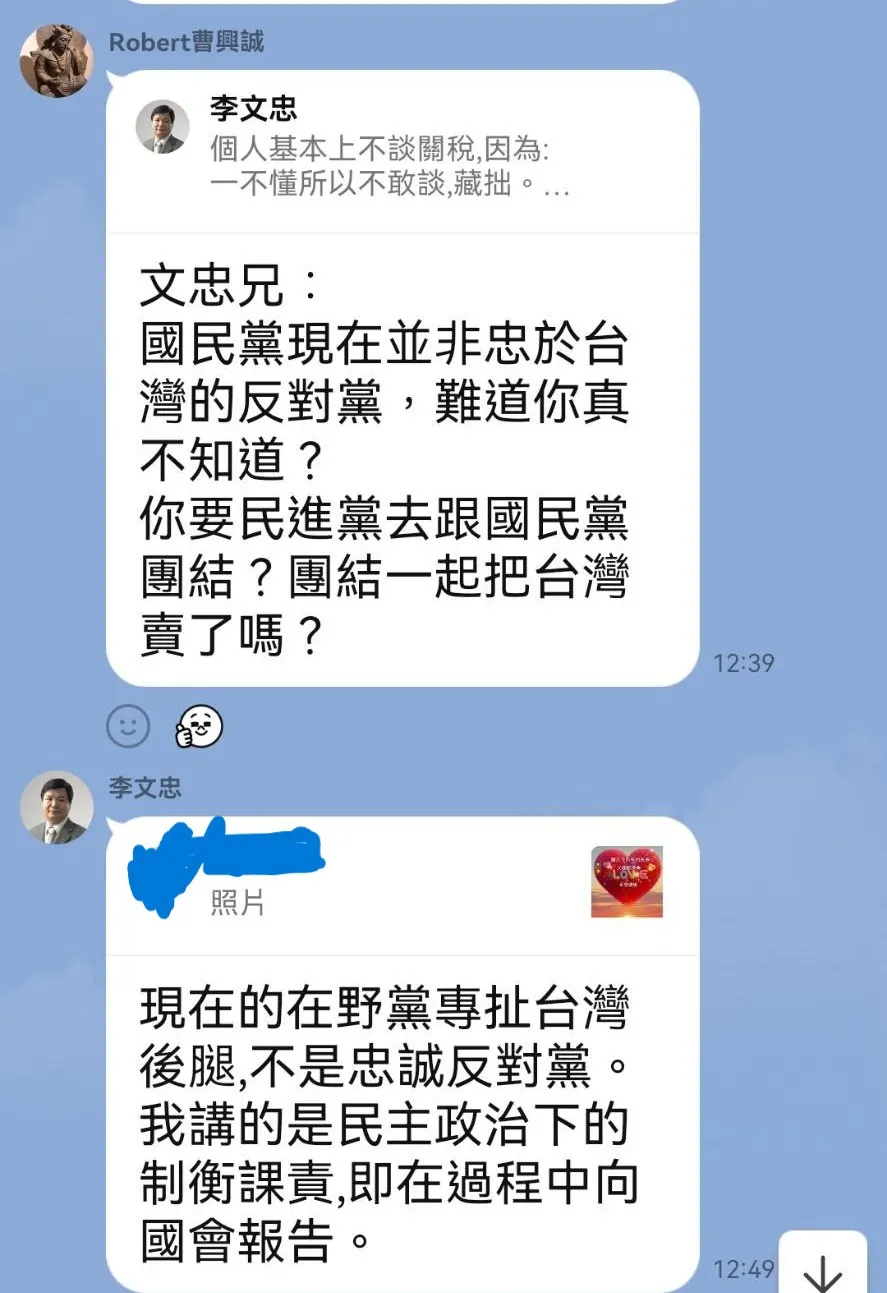Click the 照片 photo icon label
The width and height of the screenshot is (887, 1293).
click(x=239, y=903)
